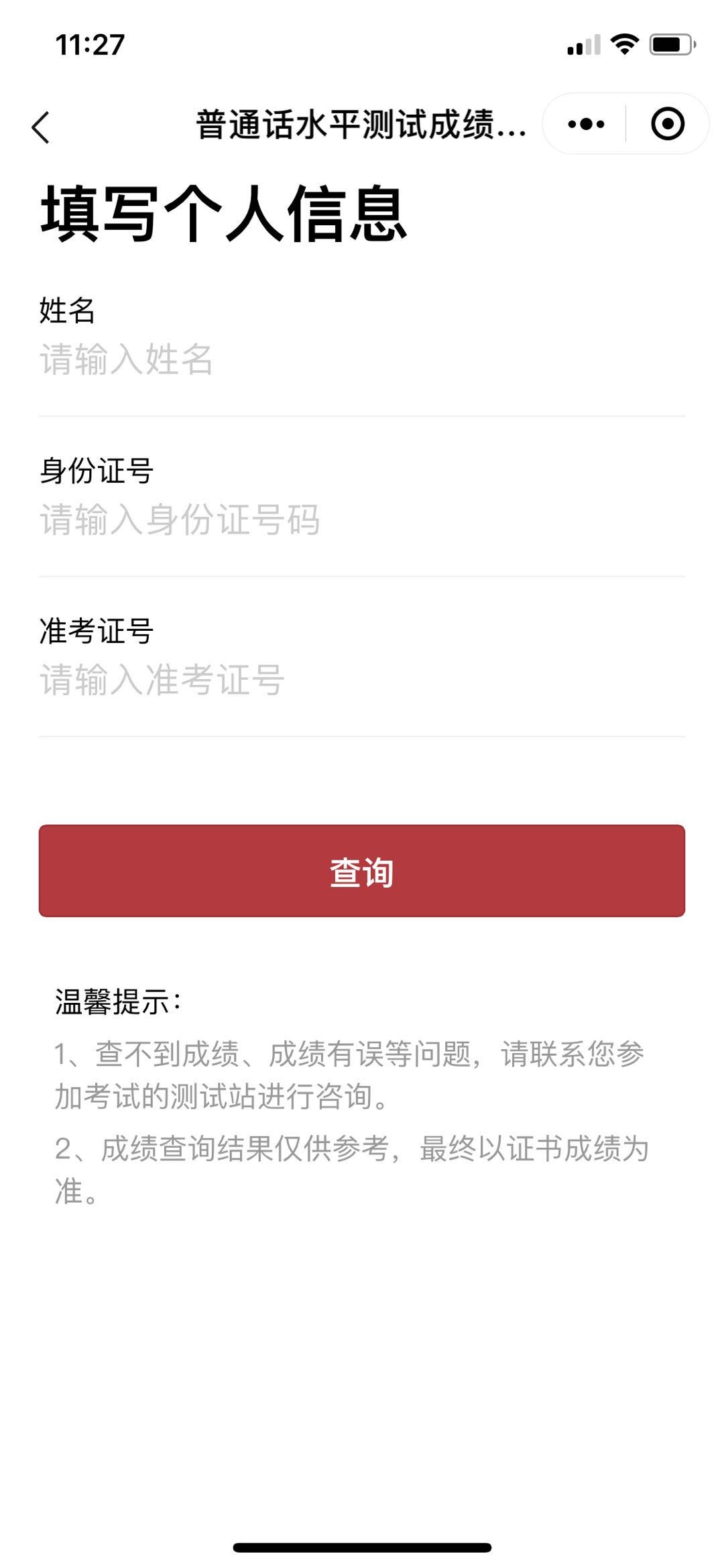Activate the 准考证号 admission ticket field
This screenshot has height=1568, width=724.
(362, 680)
